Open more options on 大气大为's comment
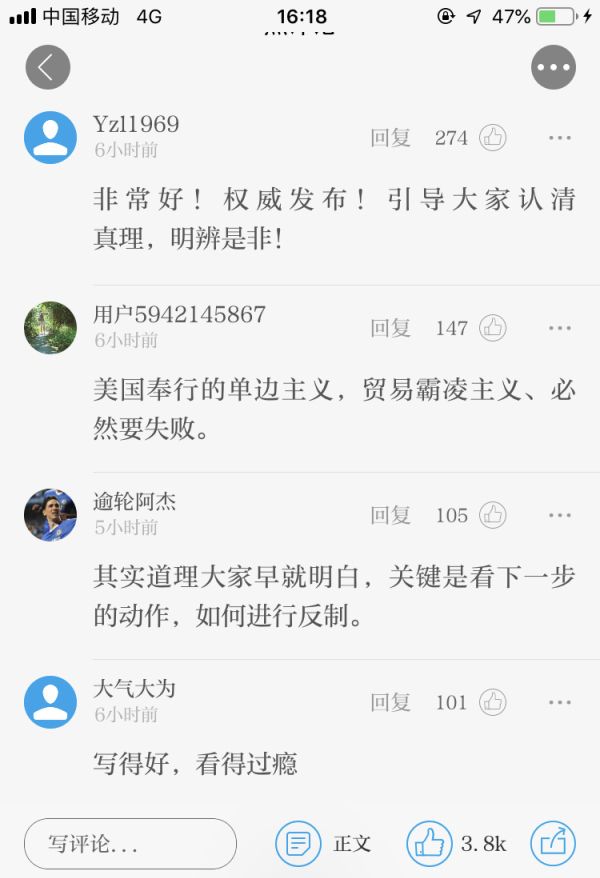Image resolution: width=600 pixels, height=878 pixels. point(559,702)
